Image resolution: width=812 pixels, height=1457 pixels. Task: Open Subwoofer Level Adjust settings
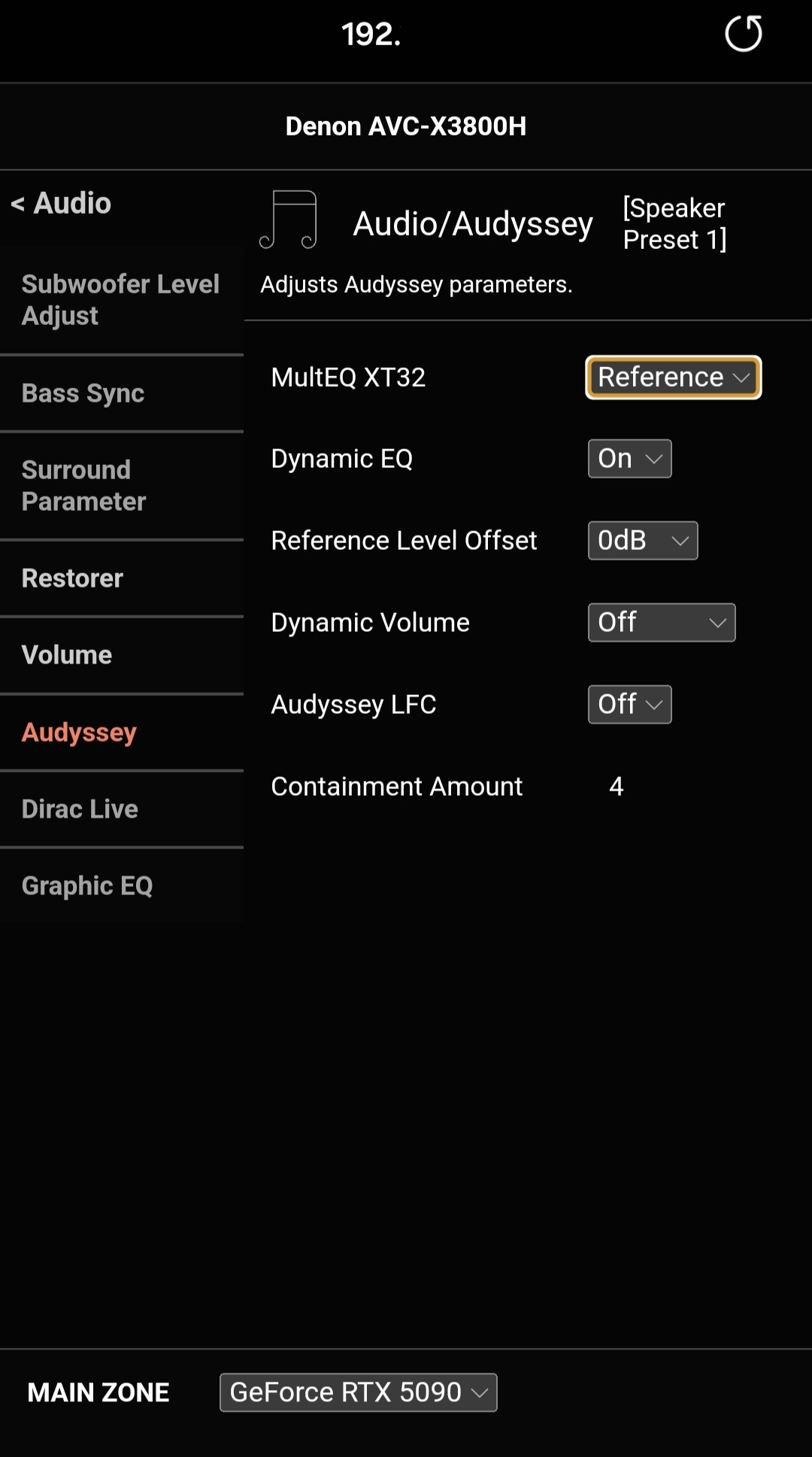pyautogui.click(x=122, y=300)
